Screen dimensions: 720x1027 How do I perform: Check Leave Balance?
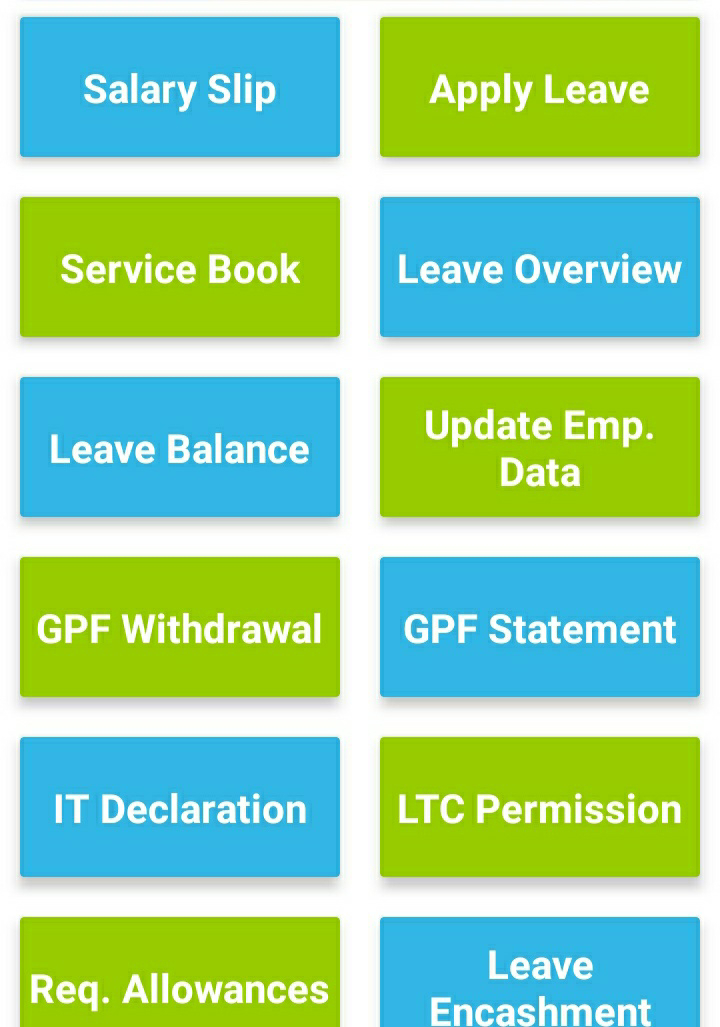[x=180, y=448]
